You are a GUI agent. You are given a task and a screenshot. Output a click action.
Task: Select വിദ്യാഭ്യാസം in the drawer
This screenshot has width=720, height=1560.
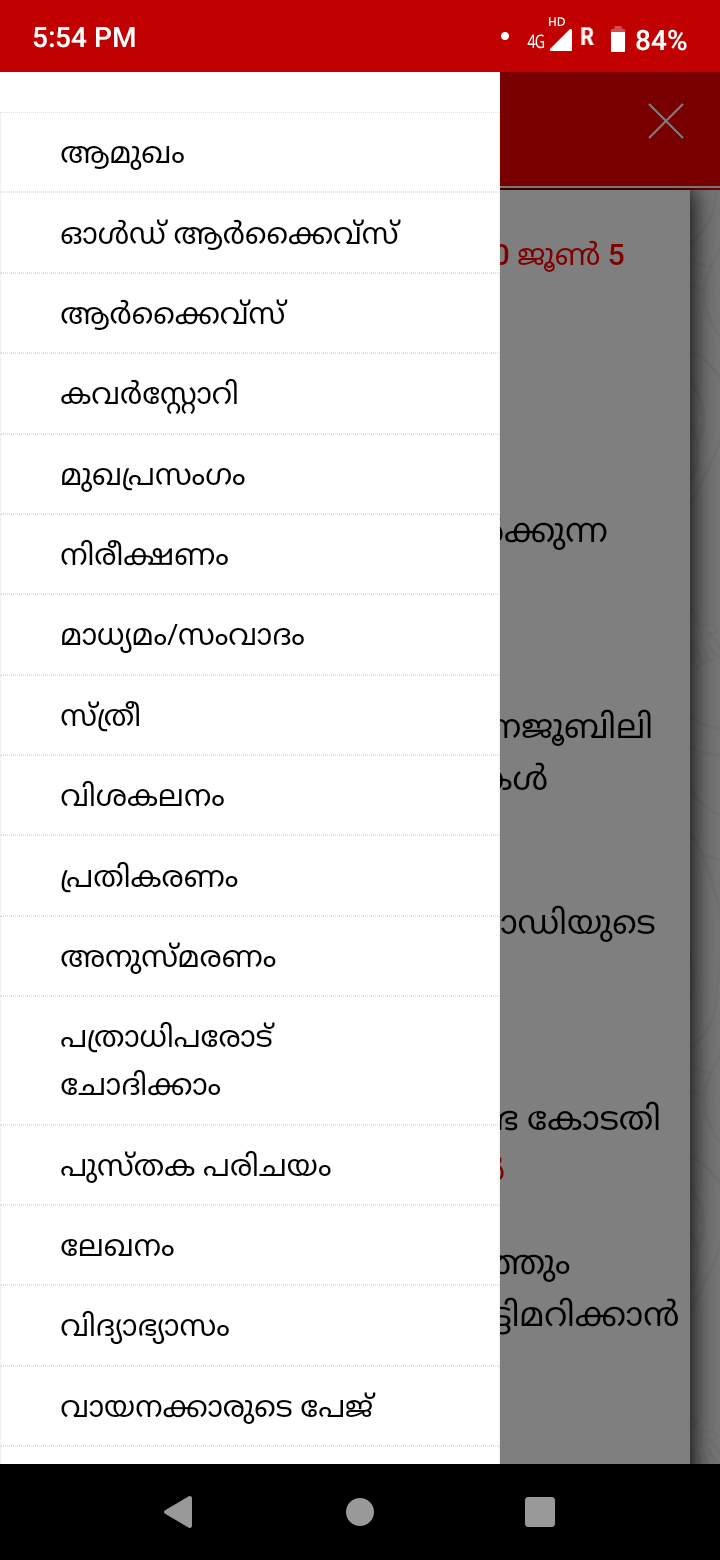[x=250, y=1326]
